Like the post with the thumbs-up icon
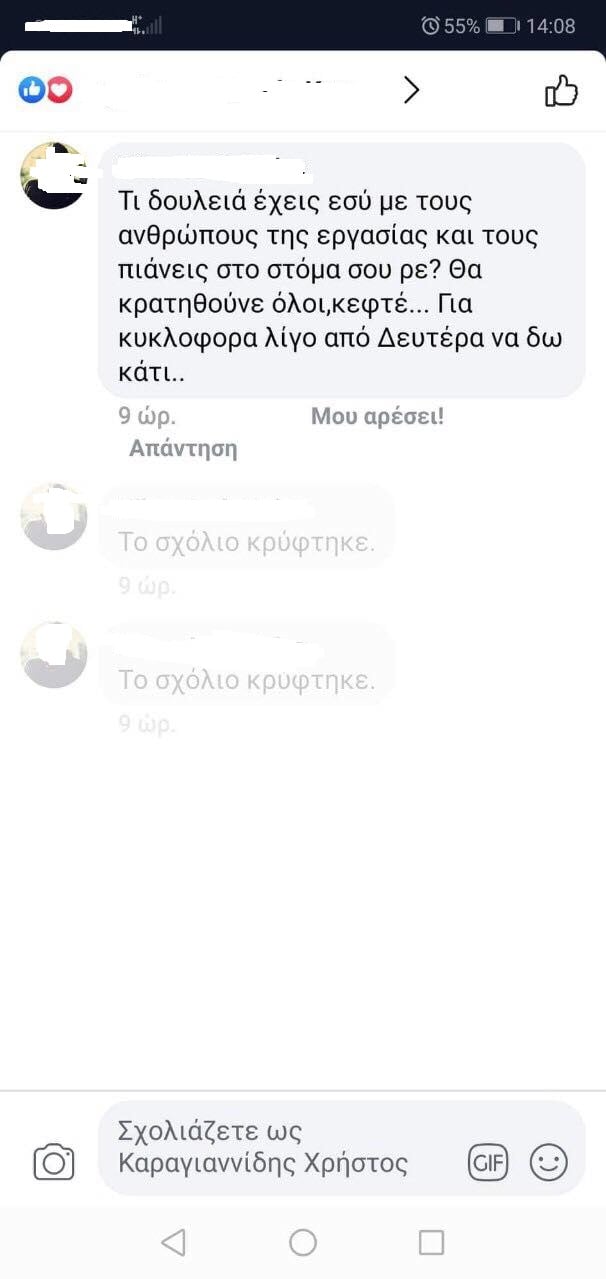Image resolution: width=606 pixels, height=1279 pixels. pyautogui.click(x=561, y=91)
